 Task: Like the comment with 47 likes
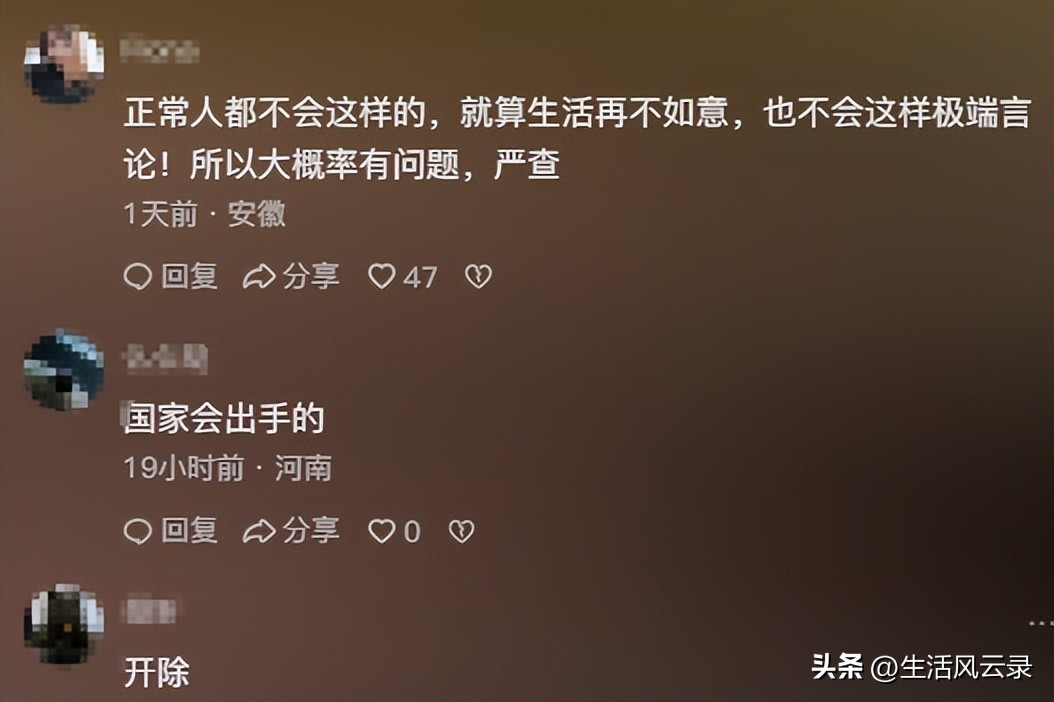382,277
